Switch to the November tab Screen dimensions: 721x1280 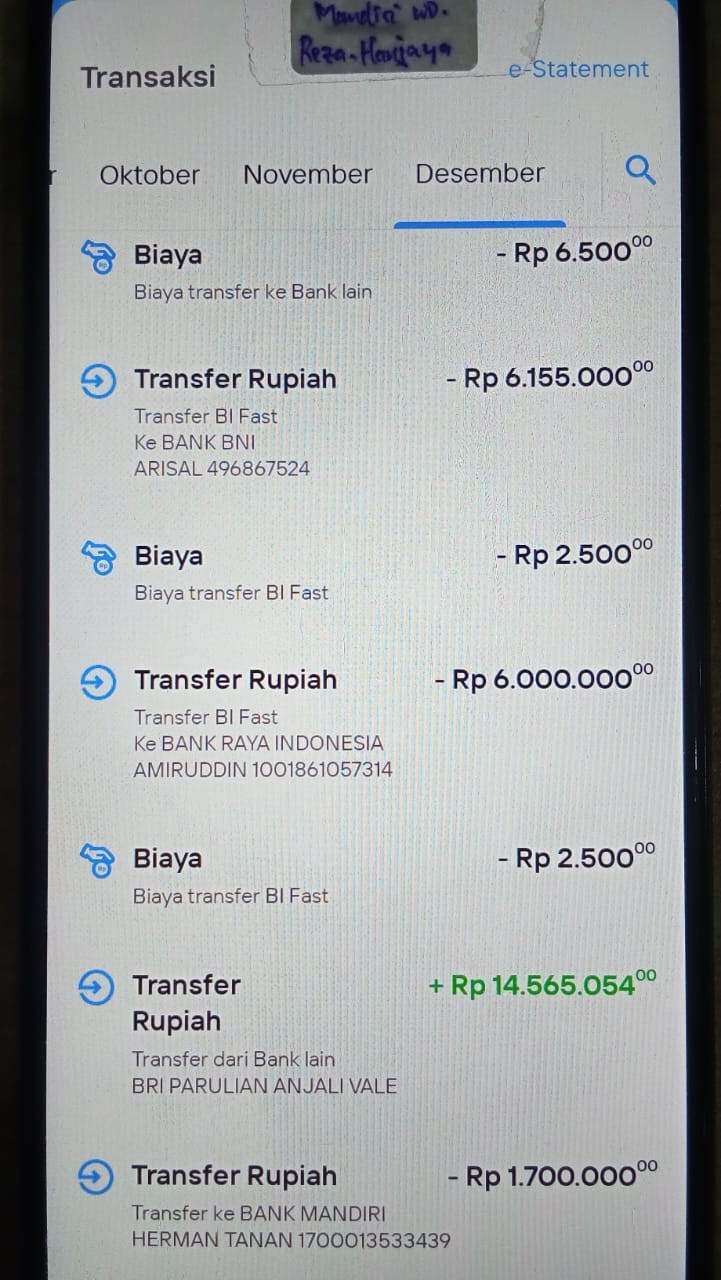pyautogui.click(x=307, y=174)
